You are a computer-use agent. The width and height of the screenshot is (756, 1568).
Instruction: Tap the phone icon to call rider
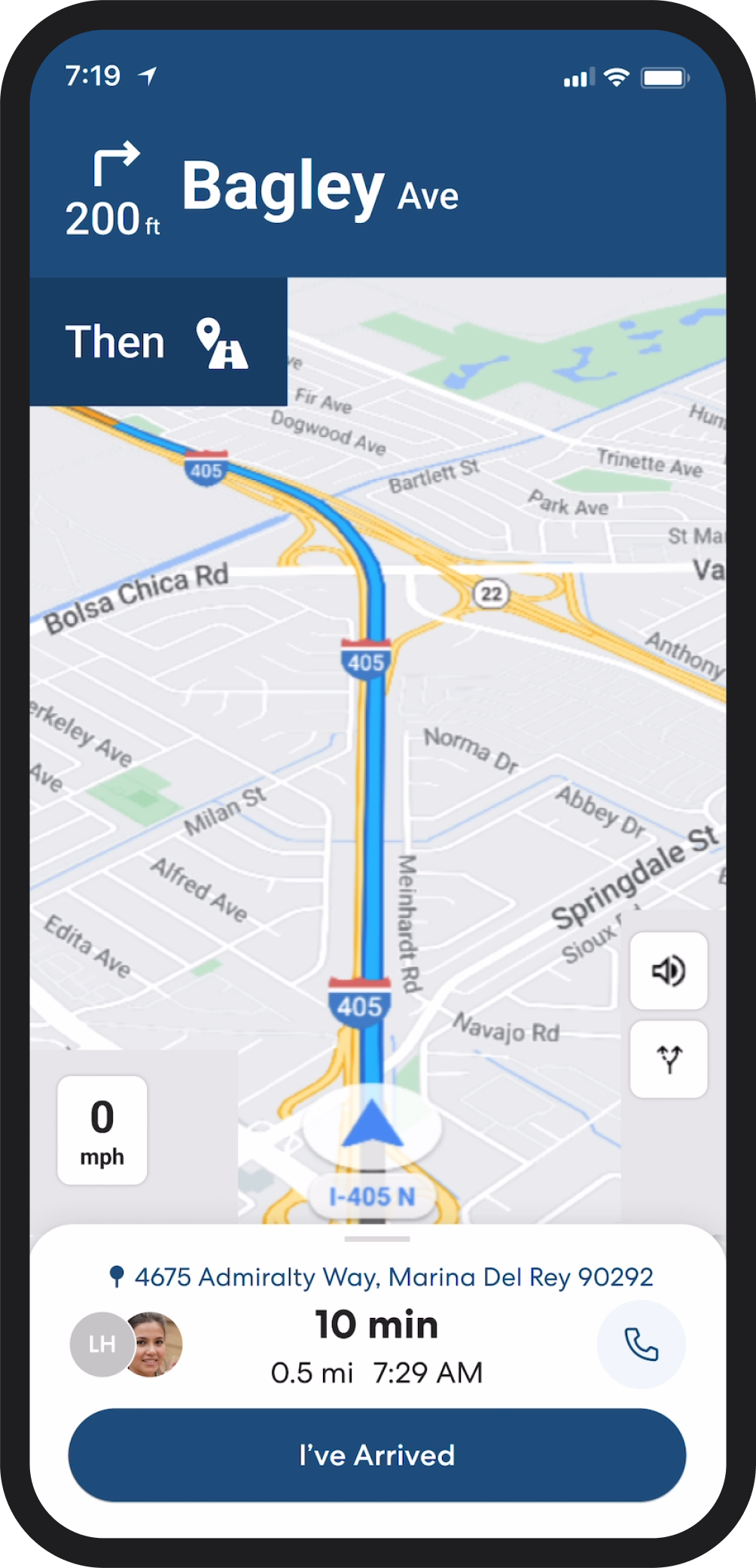[x=639, y=1344]
